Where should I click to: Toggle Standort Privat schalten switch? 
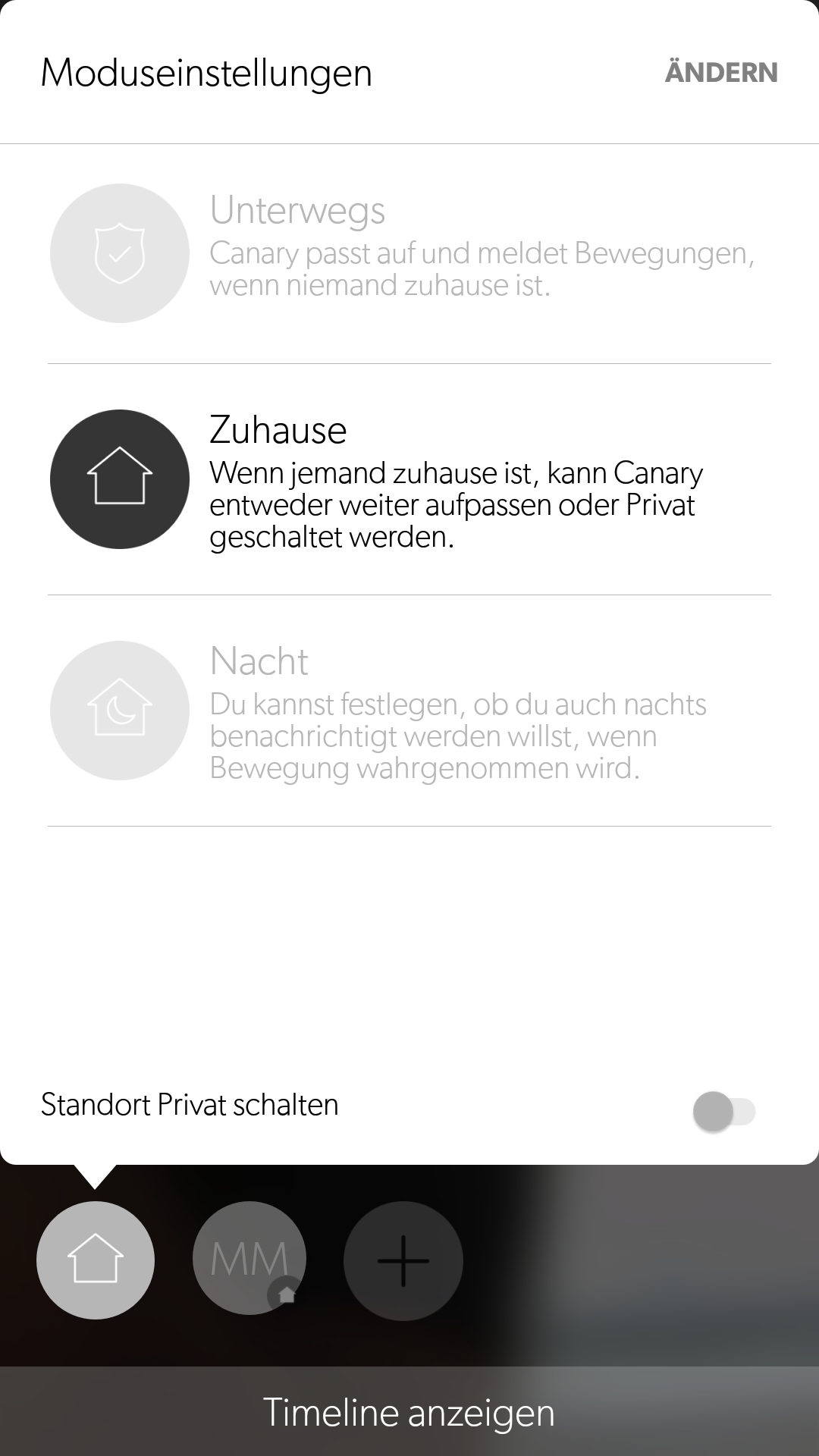(x=723, y=1112)
